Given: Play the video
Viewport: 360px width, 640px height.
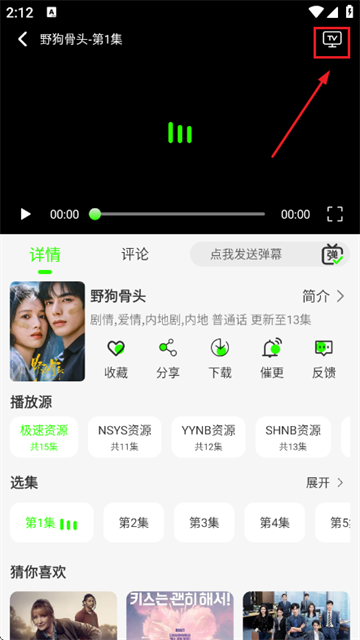Looking at the screenshot, I should pyautogui.click(x=25, y=214).
